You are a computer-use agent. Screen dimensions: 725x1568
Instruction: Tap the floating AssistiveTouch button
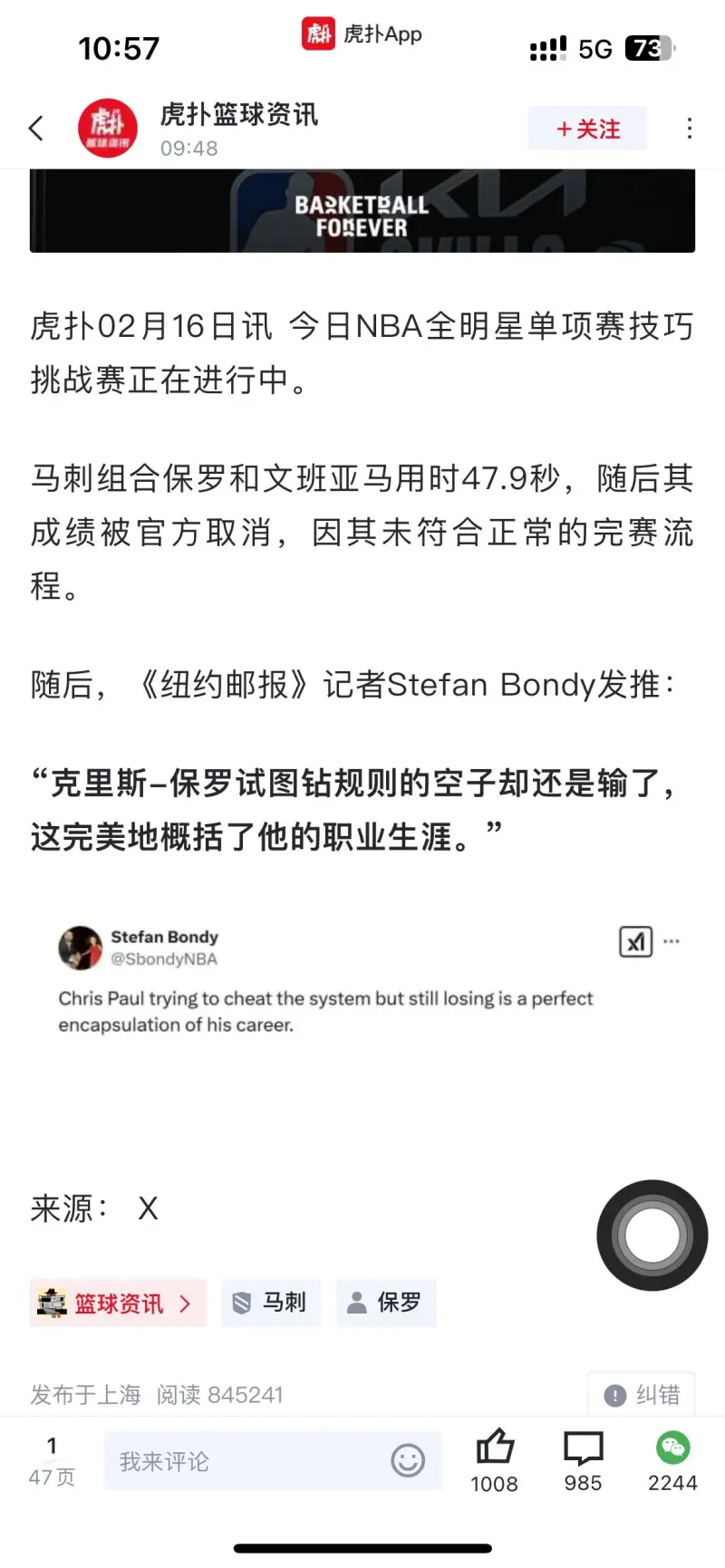pos(652,1236)
